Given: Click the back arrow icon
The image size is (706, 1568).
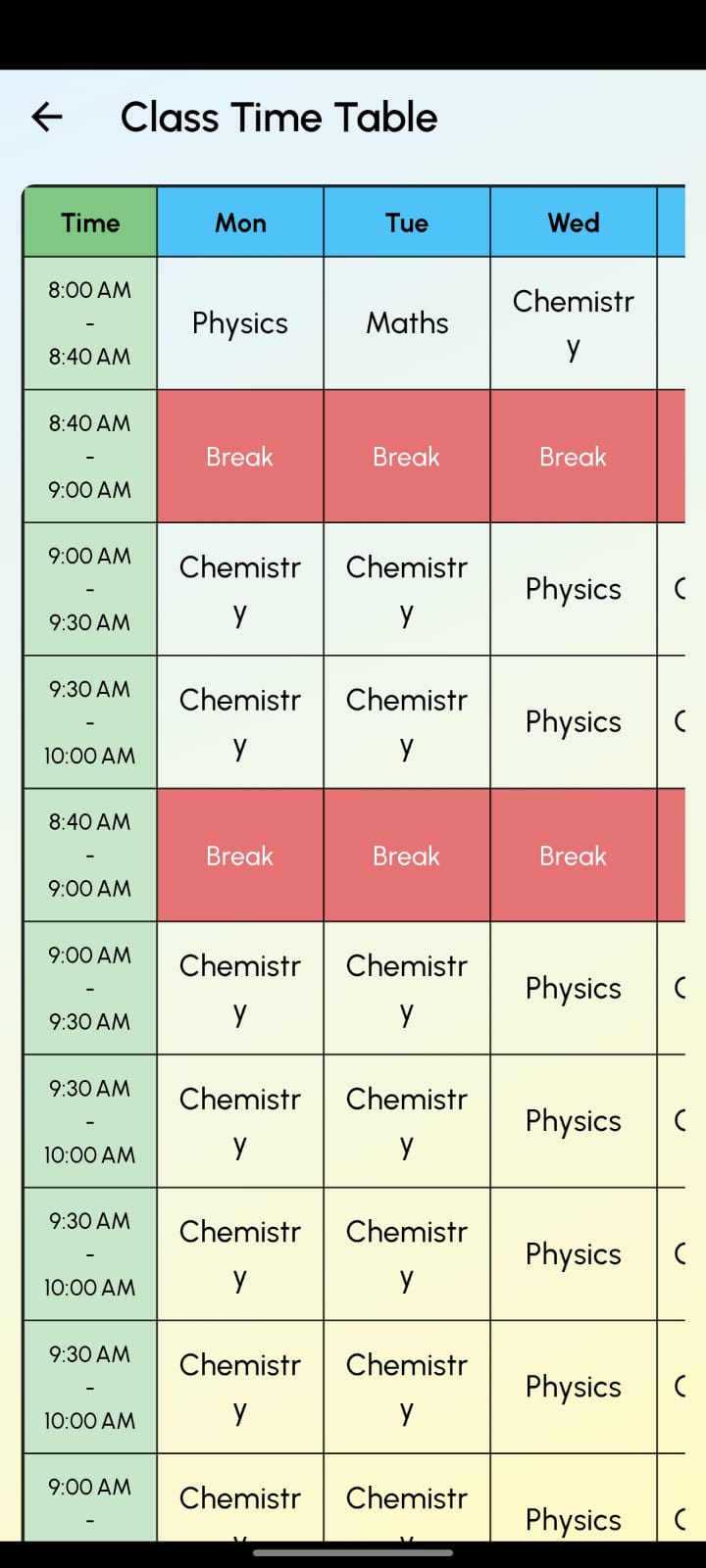Looking at the screenshot, I should (x=45, y=117).
